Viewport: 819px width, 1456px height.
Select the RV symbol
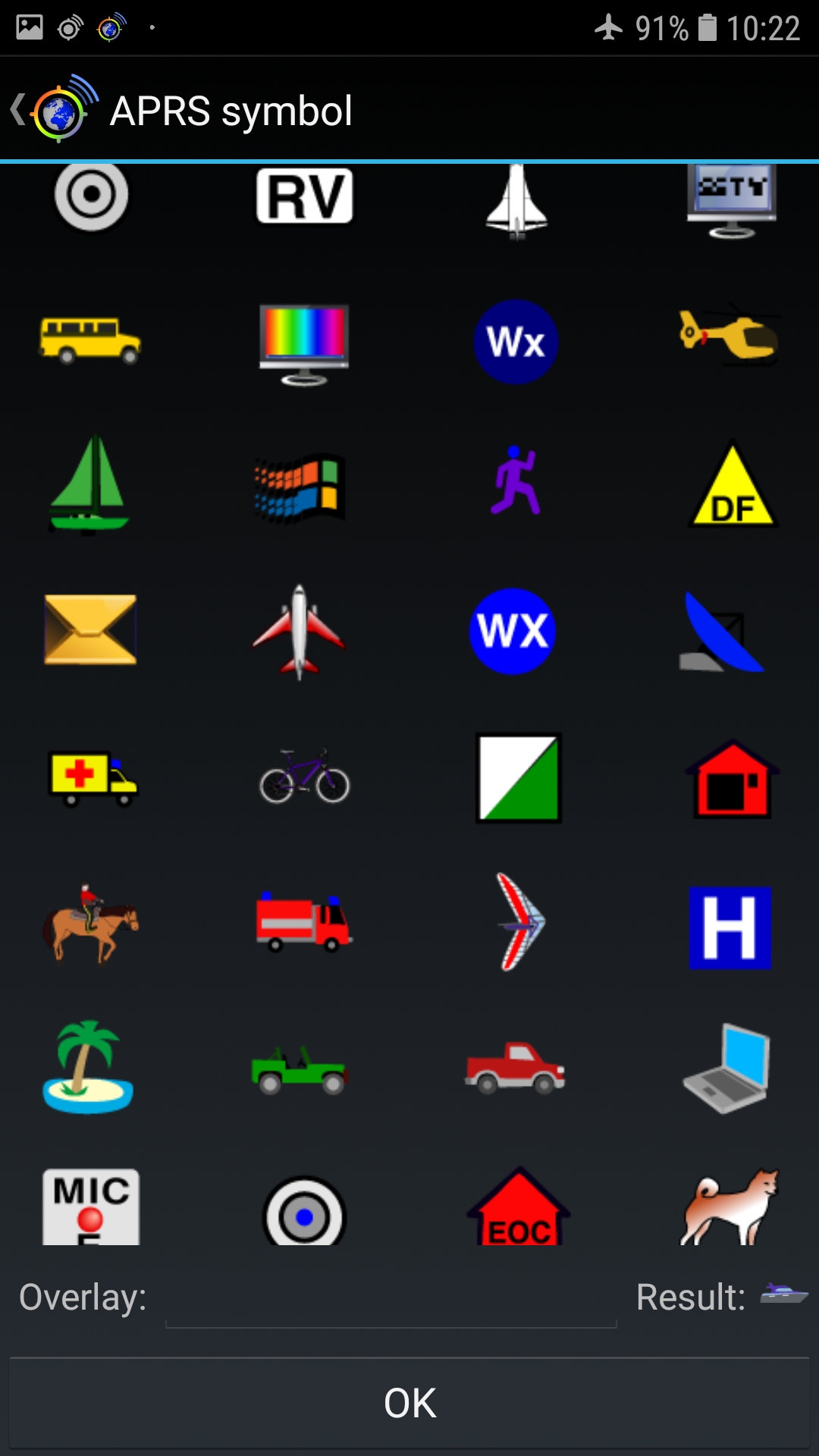(x=304, y=196)
